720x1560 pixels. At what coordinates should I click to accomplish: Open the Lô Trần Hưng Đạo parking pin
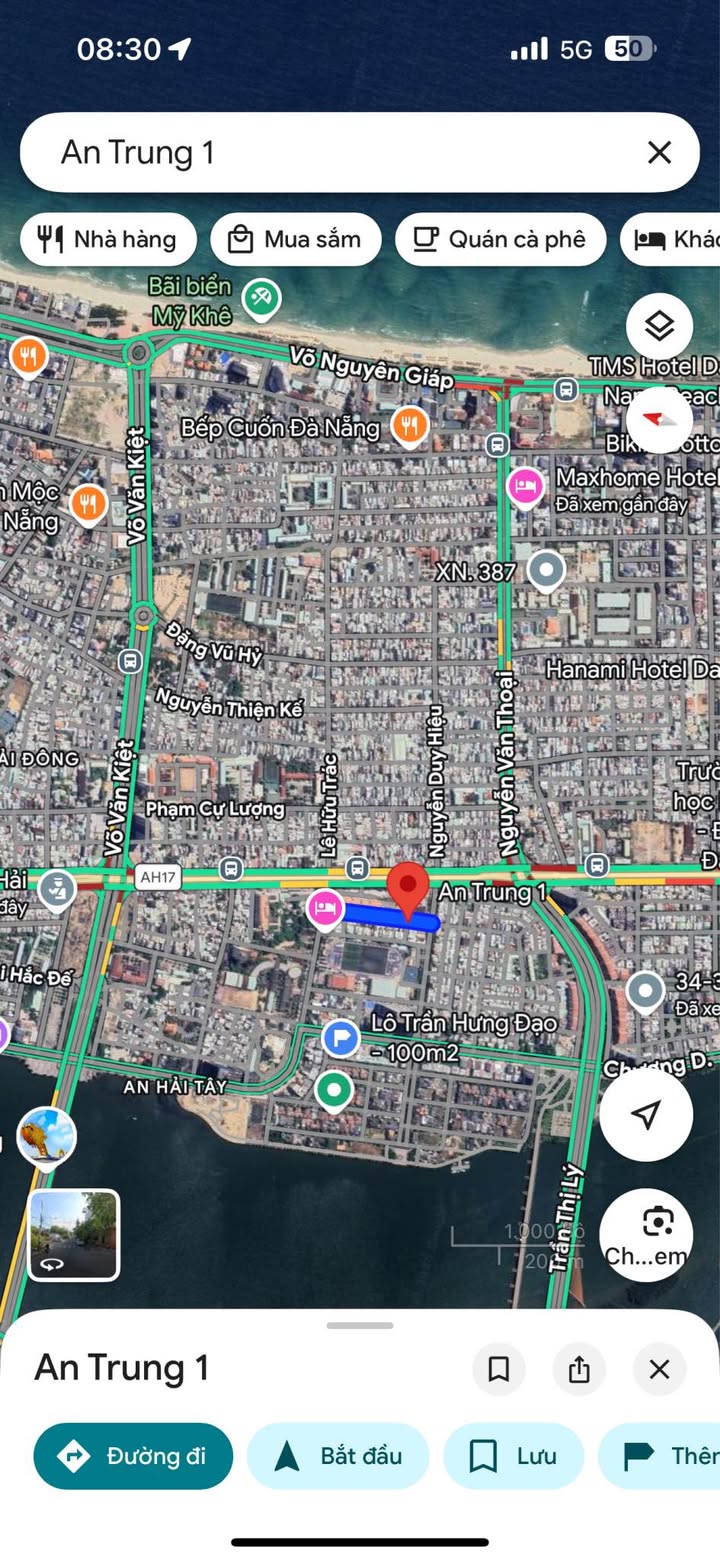tap(341, 1037)
